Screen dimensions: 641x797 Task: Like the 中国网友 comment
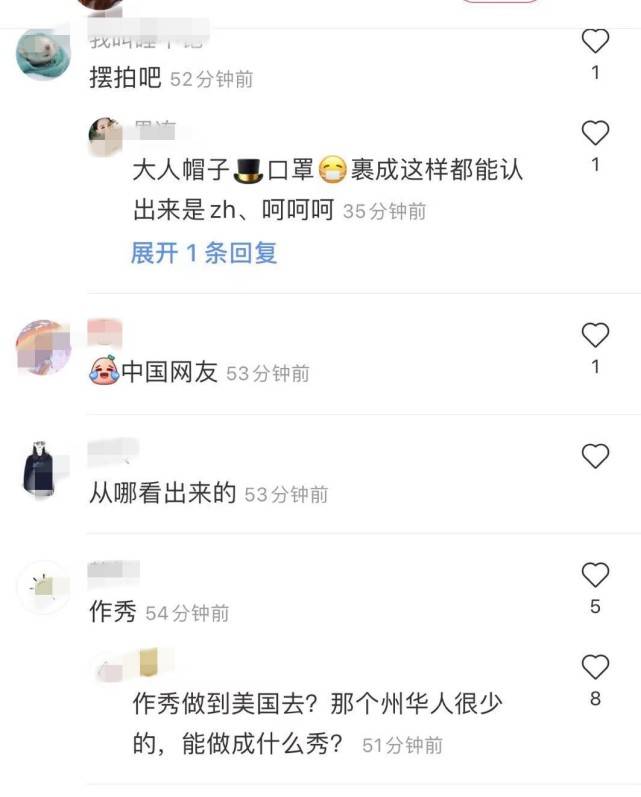point(595,335)
